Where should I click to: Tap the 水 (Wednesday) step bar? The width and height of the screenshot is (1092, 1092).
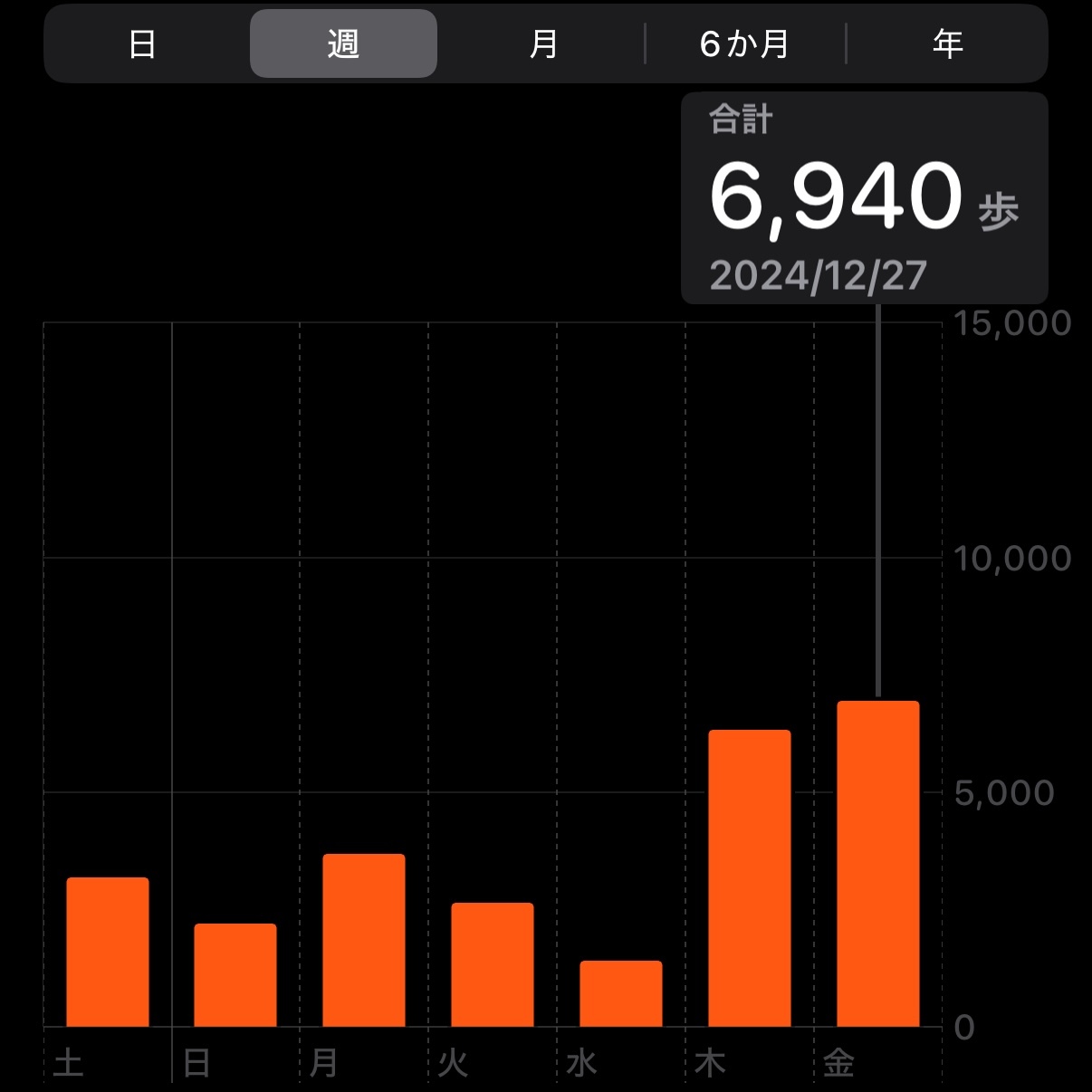pos(621,993)
